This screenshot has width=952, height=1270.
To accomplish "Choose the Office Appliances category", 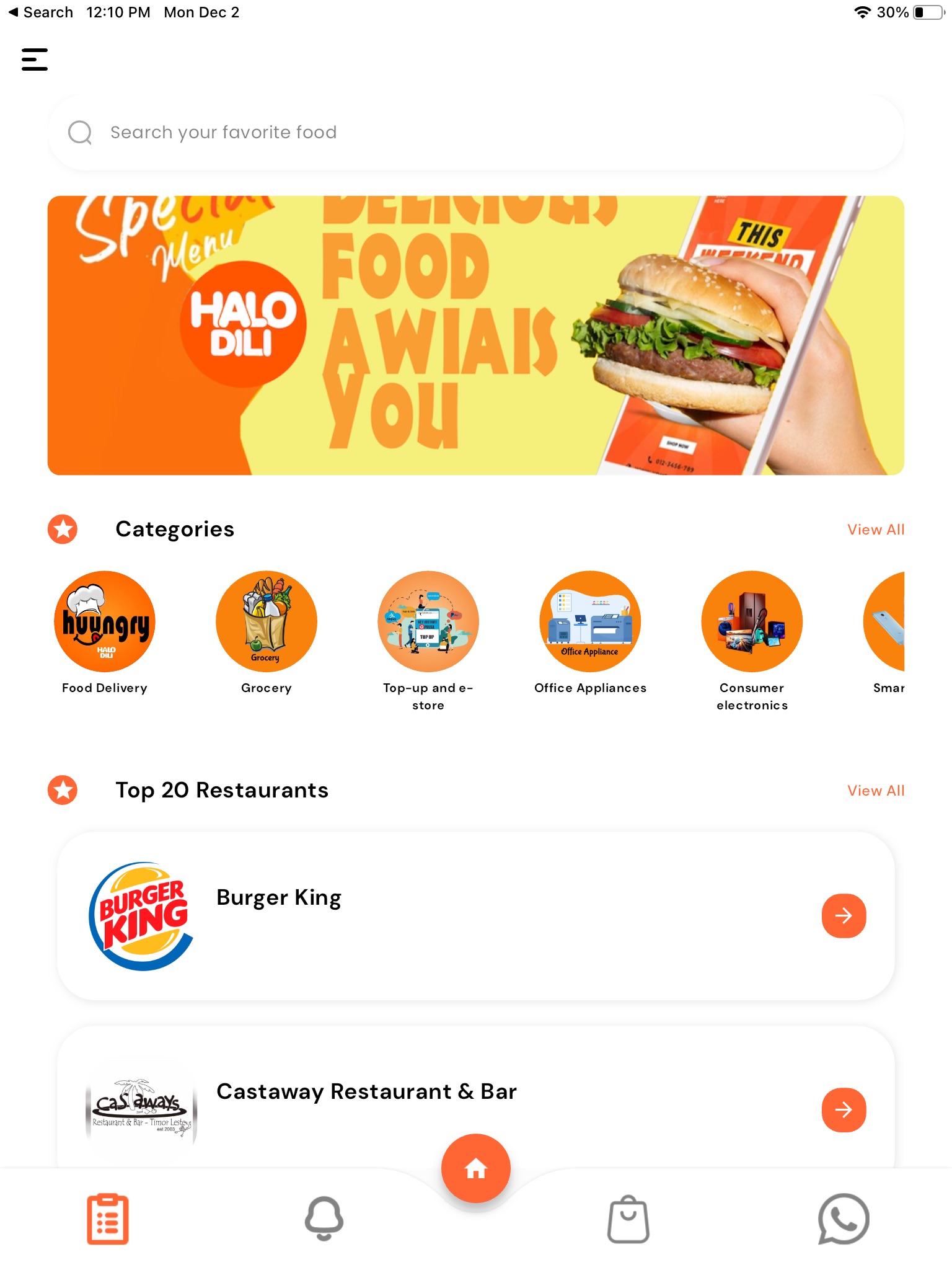I will (590, 622).
